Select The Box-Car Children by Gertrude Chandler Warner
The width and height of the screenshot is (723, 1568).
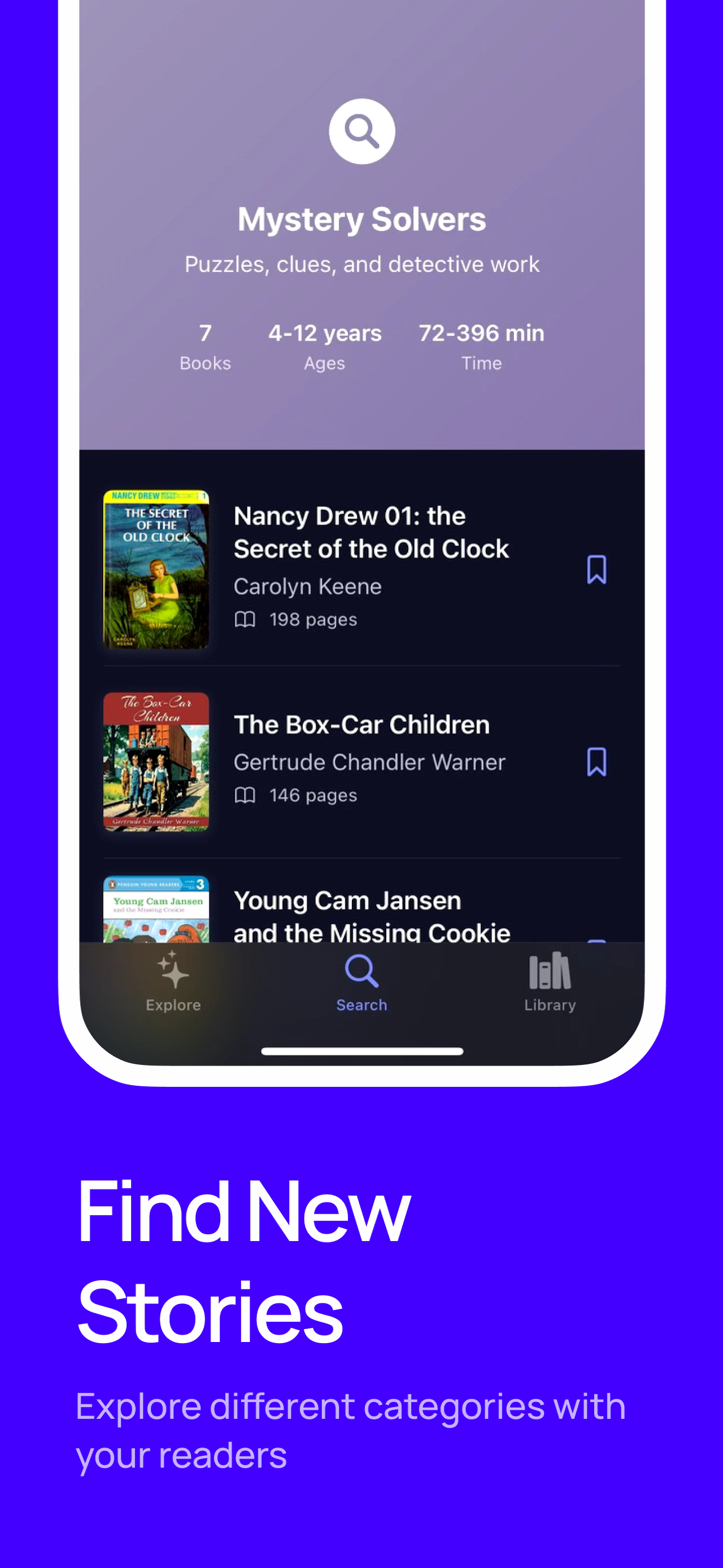pos(362,725)
